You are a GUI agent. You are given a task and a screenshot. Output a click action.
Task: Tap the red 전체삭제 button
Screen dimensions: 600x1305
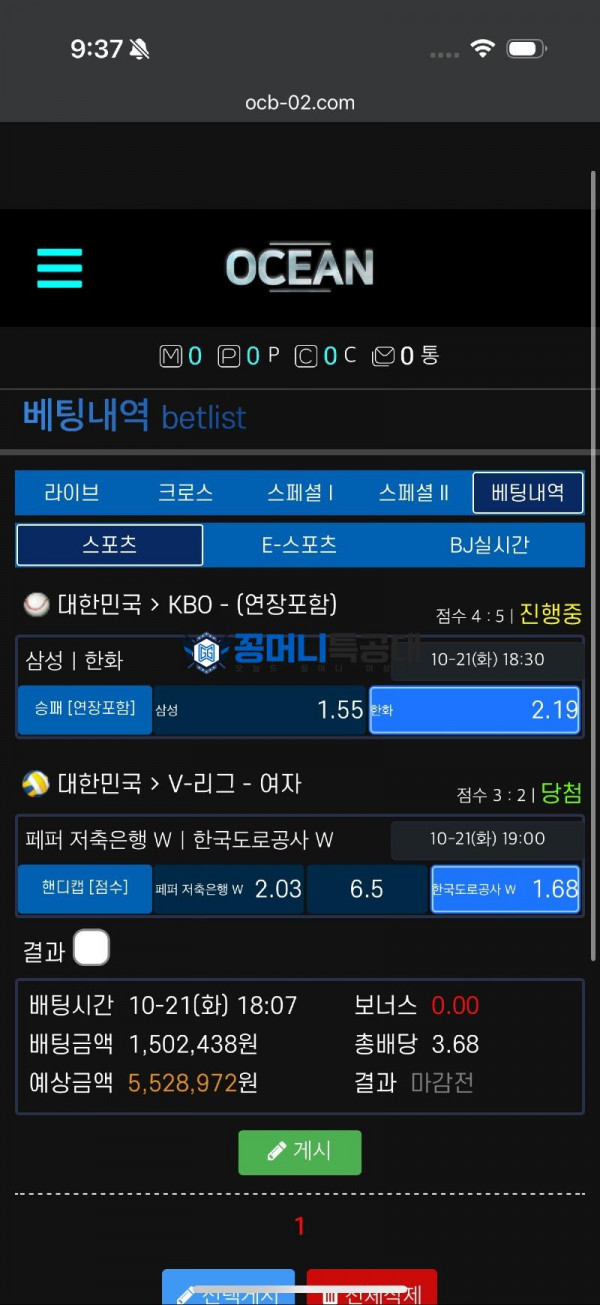(x=372, y=1287)
